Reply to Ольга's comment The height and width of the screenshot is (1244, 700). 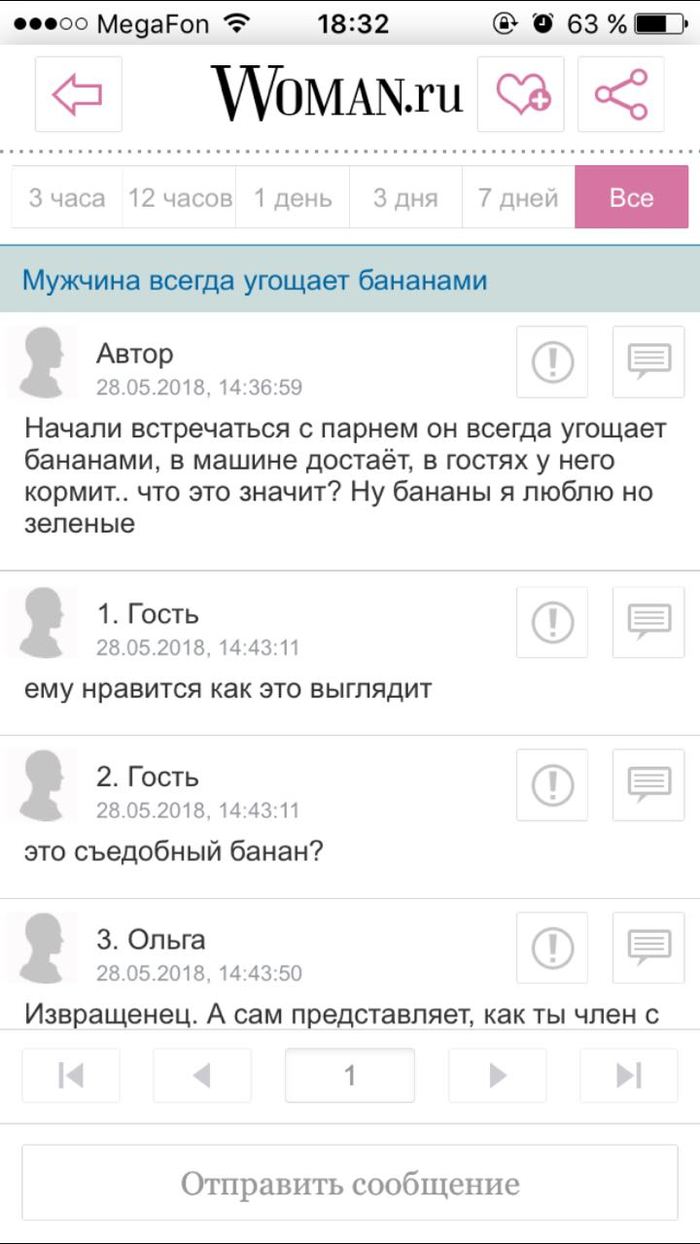tap(648, 947)
